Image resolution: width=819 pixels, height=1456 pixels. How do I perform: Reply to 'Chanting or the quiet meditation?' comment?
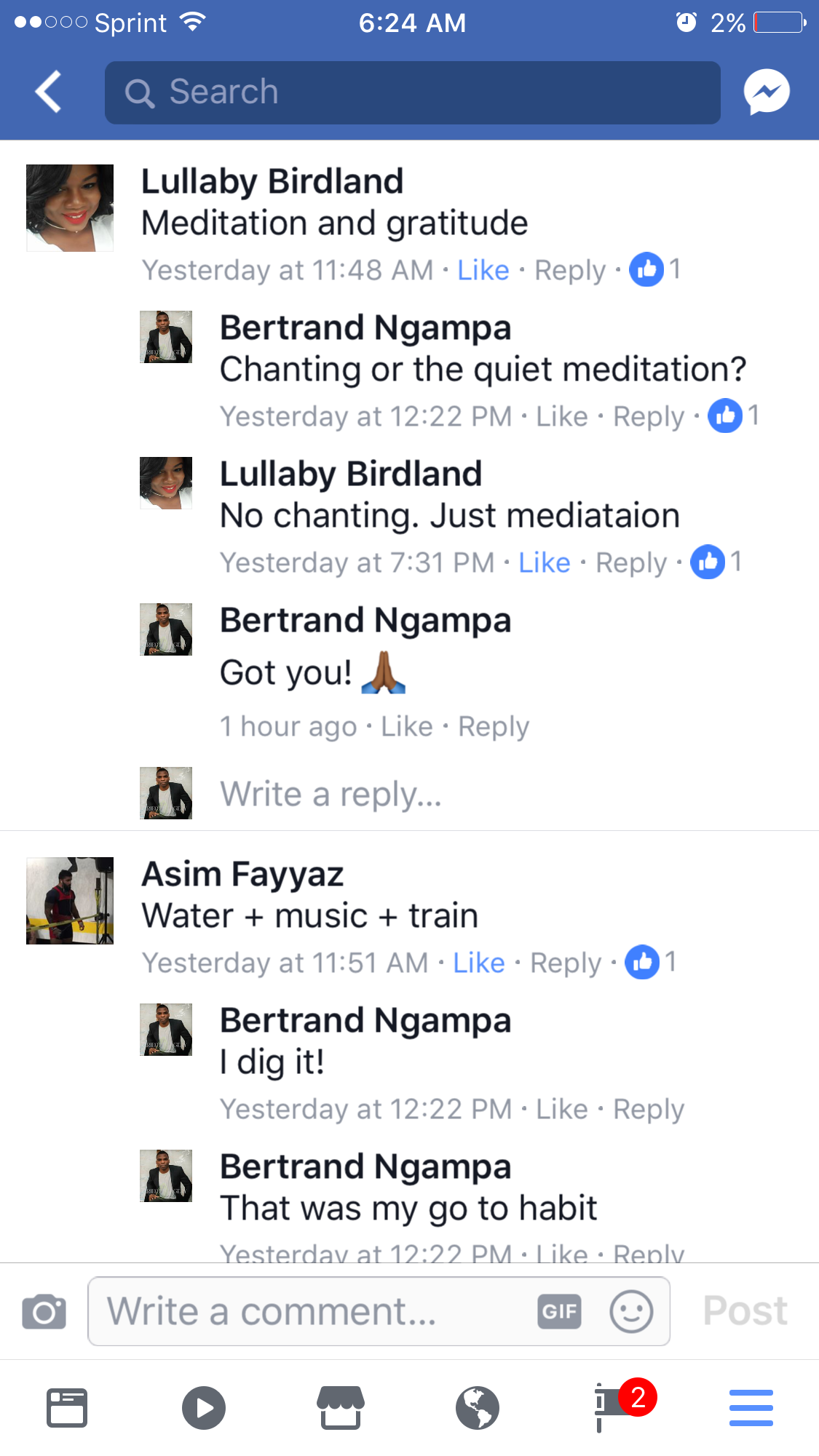(648, 417)
